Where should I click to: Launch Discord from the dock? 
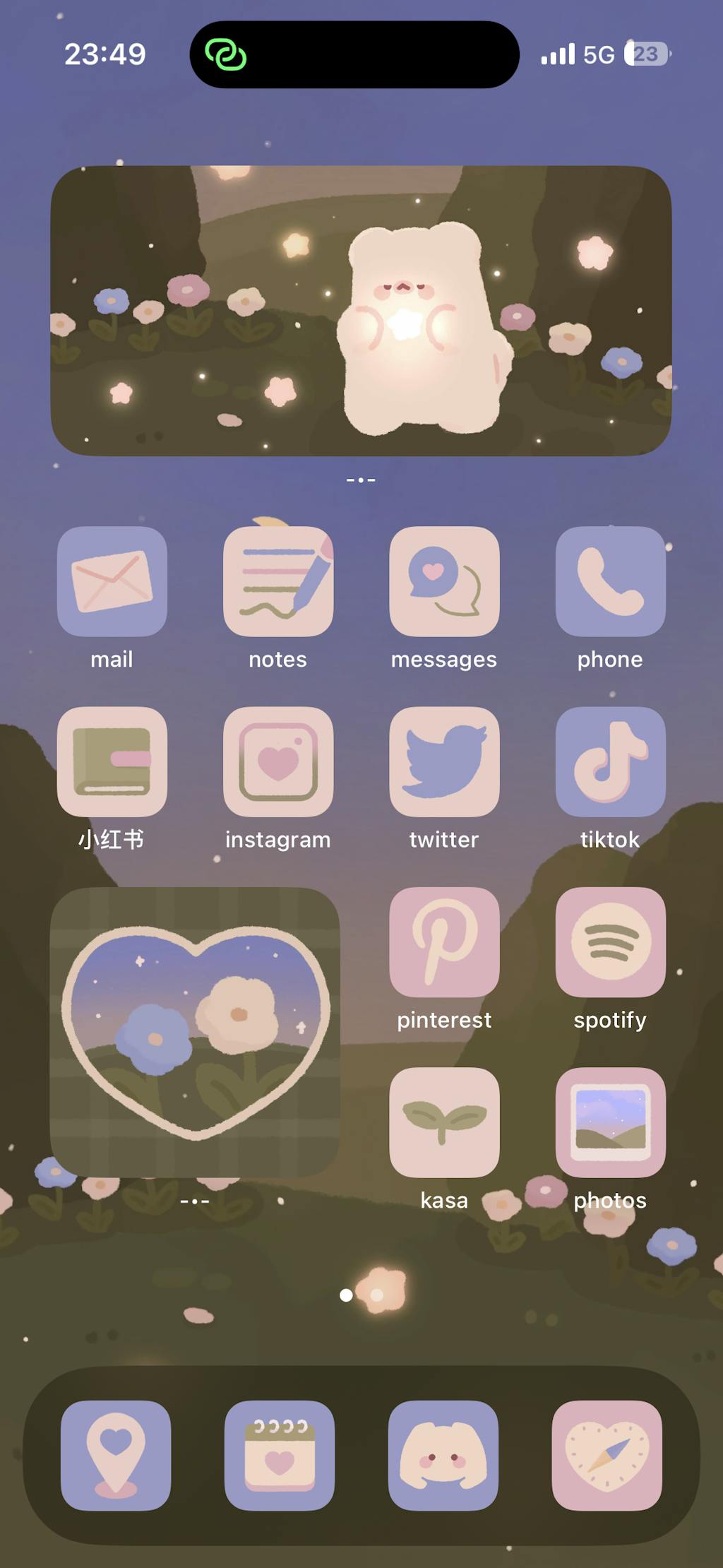443,1455
